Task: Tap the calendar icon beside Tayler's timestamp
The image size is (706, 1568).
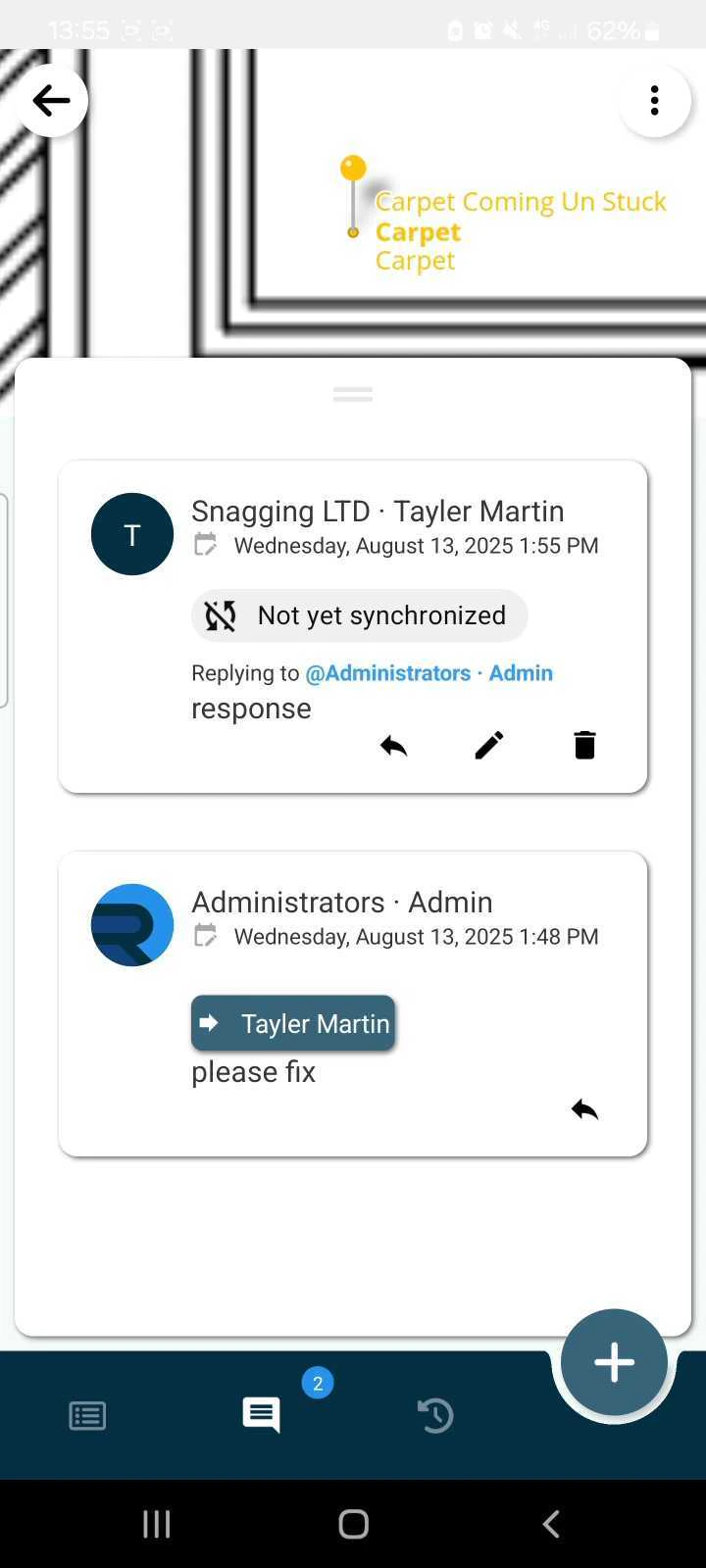Action: [205, 545]
